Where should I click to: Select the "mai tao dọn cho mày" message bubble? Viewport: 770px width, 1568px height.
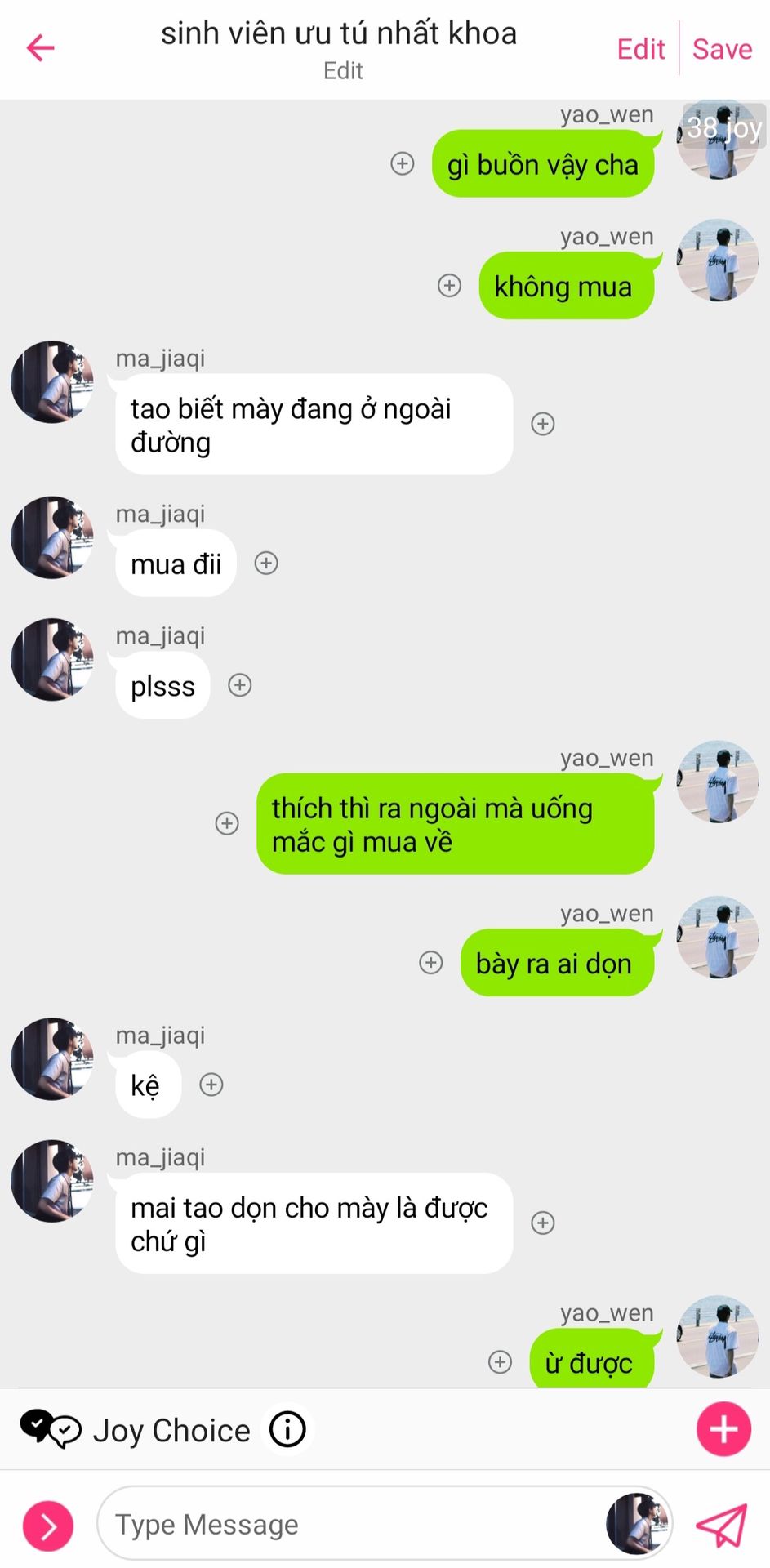click(314, 1223)
